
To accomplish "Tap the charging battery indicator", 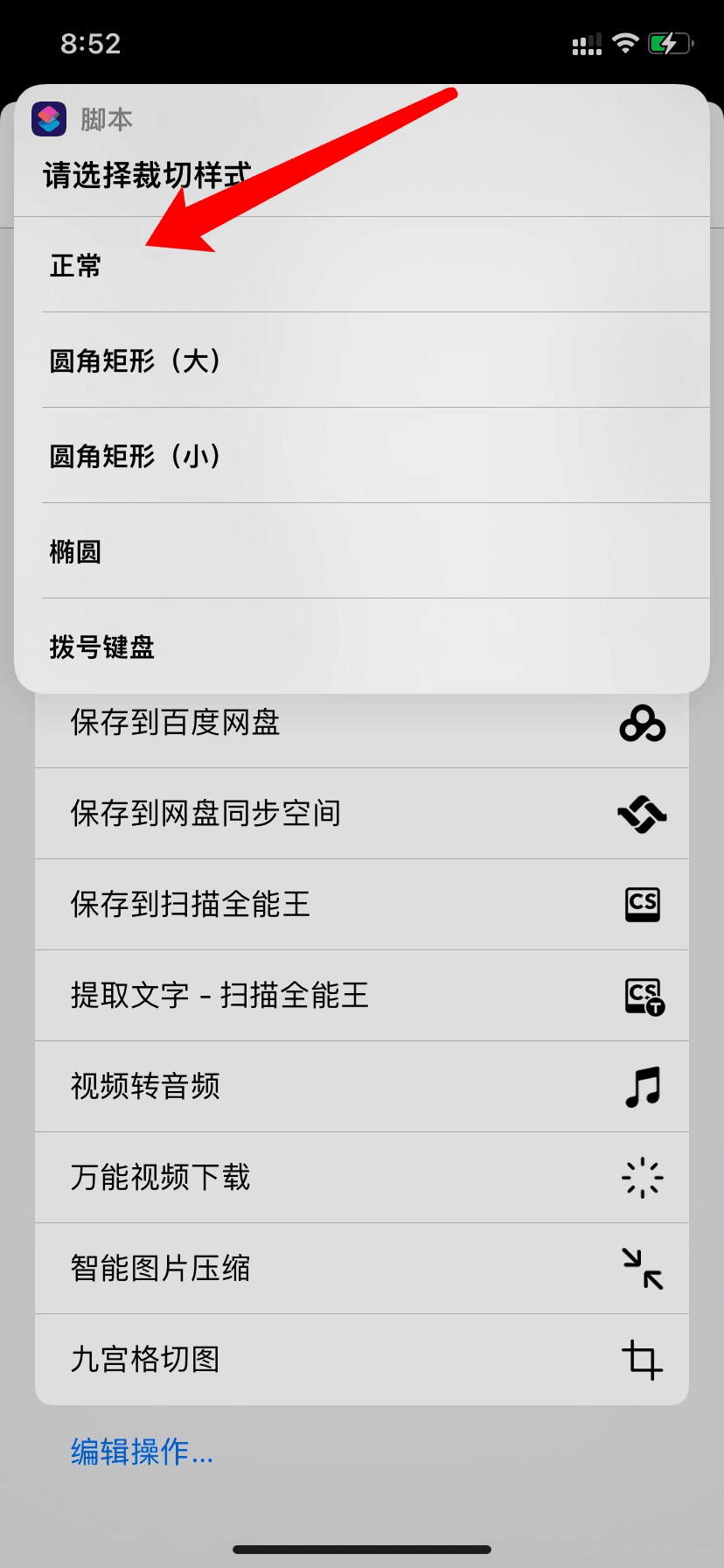I will pyautogui.click(x=670, y=43).
